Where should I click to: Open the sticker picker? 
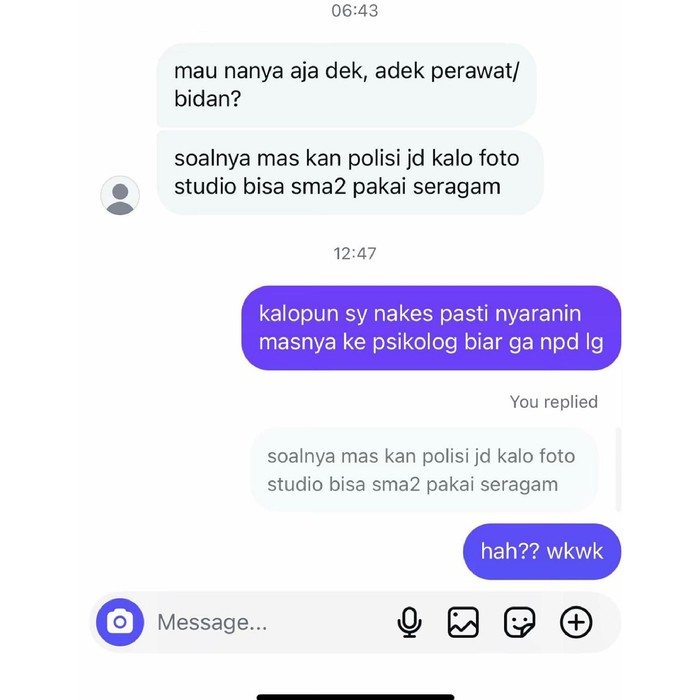coord(519,622)
